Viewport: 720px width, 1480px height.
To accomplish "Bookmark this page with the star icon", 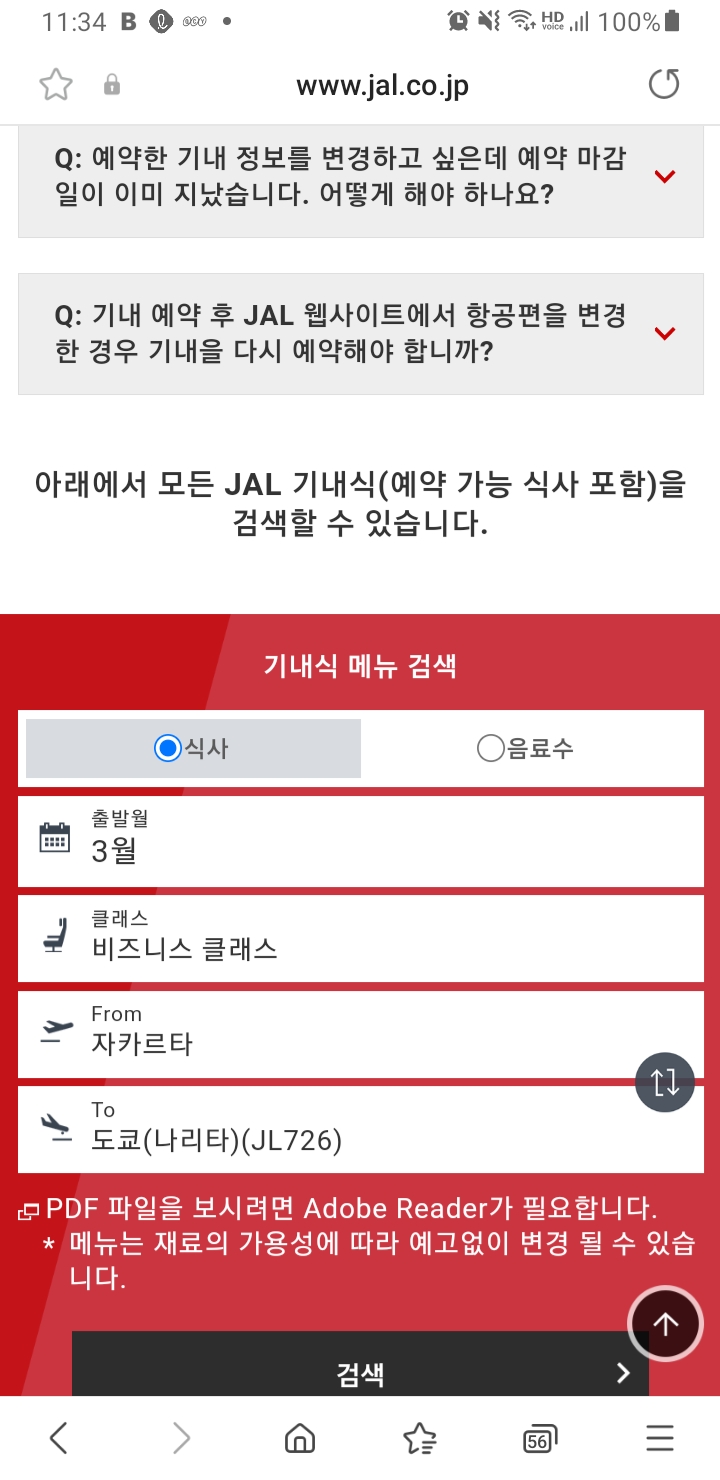I will [56, 85].
